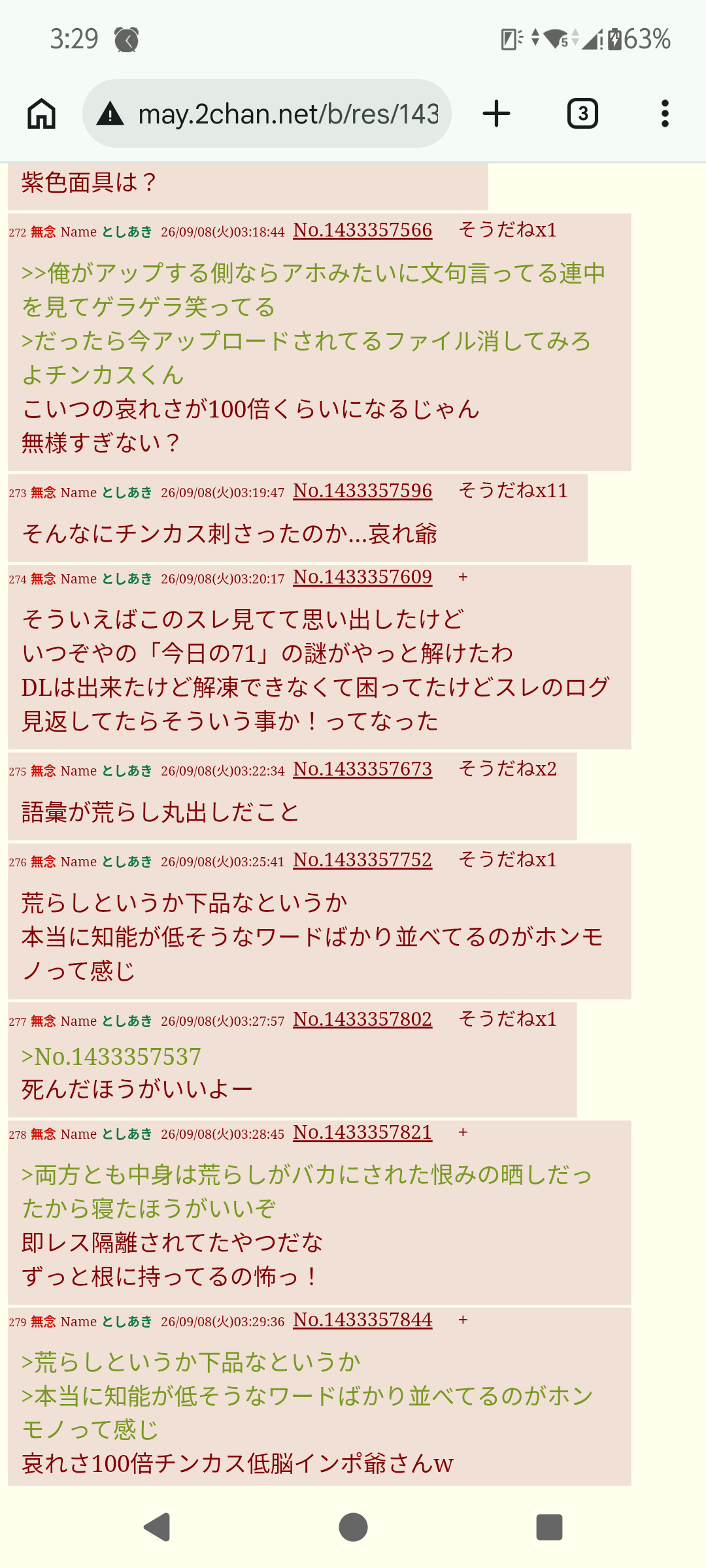Open recent apps from the navigation bar
The image size is (706, 1568).
(x=549, y=1527)
